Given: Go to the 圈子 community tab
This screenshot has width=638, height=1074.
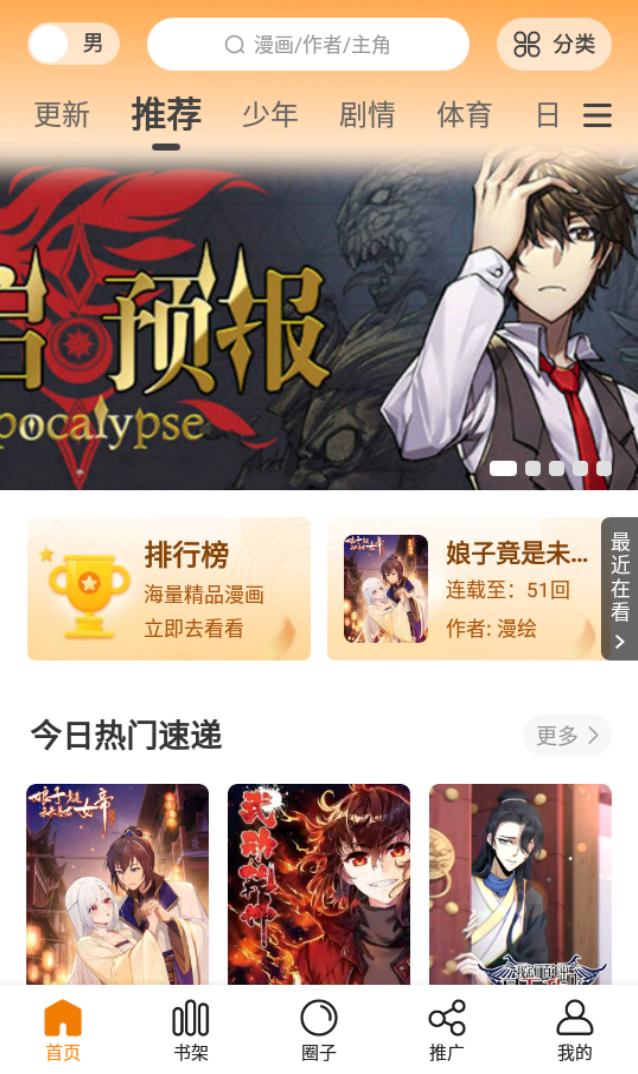Looking at the screenshot, I should click(x=318, y=1030).
